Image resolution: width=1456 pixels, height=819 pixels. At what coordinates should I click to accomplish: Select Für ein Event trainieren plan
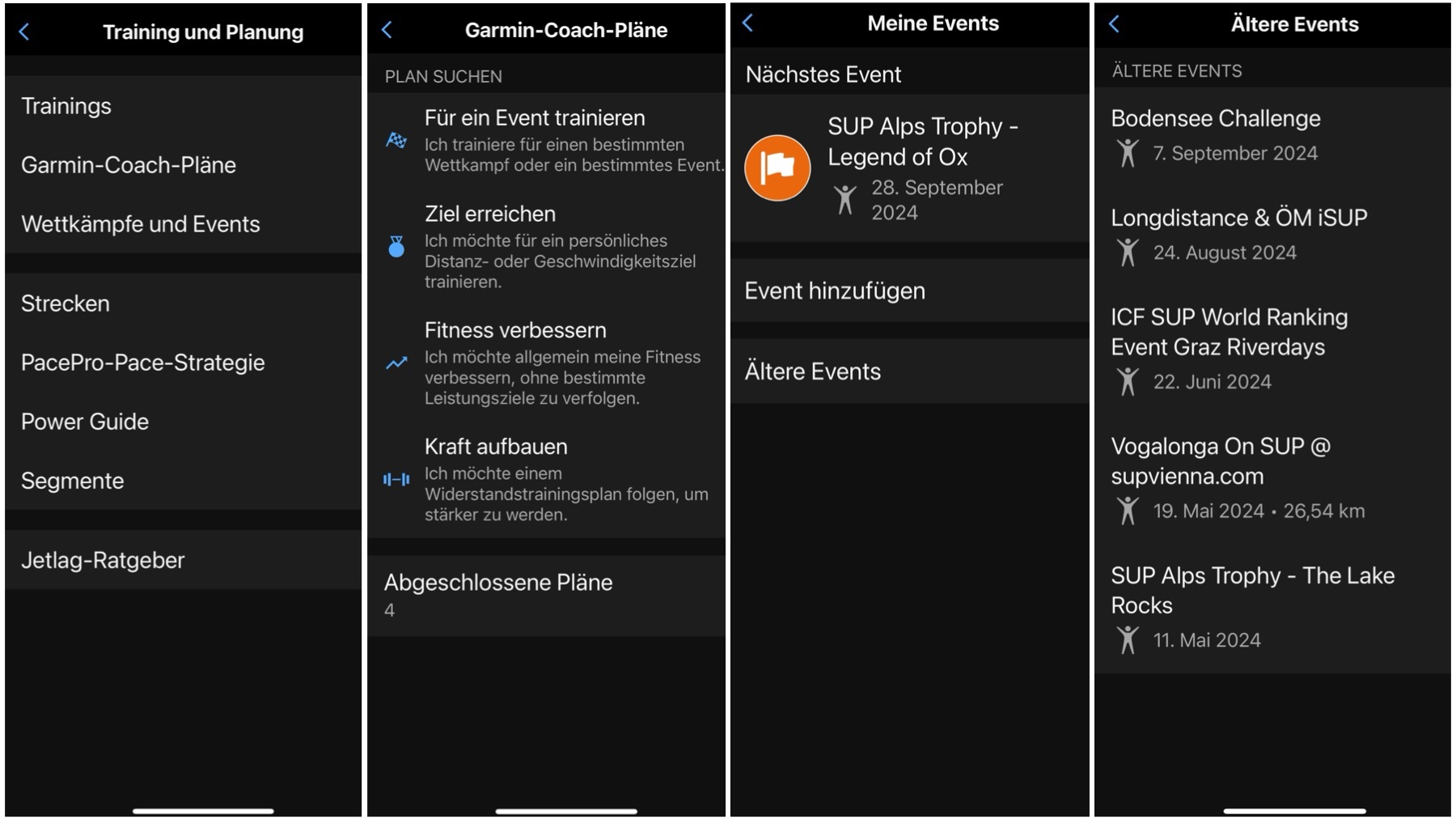point(546,141)
